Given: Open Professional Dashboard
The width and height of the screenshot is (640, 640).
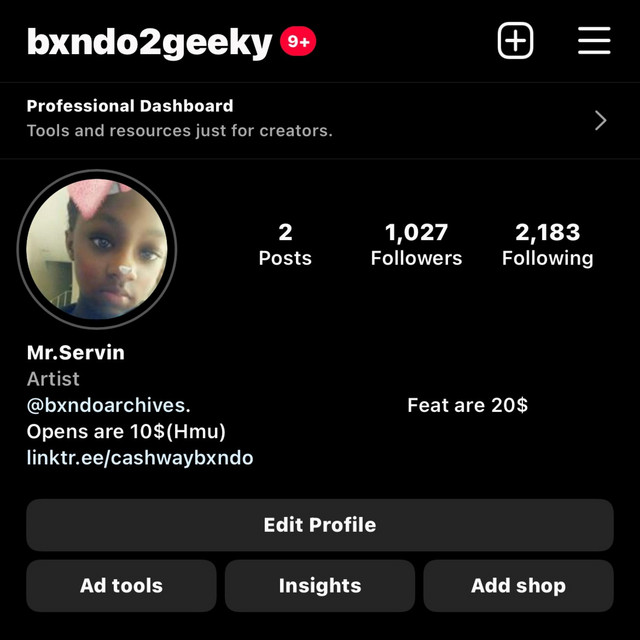Looking at the screenshot, I should pos(320,120).
